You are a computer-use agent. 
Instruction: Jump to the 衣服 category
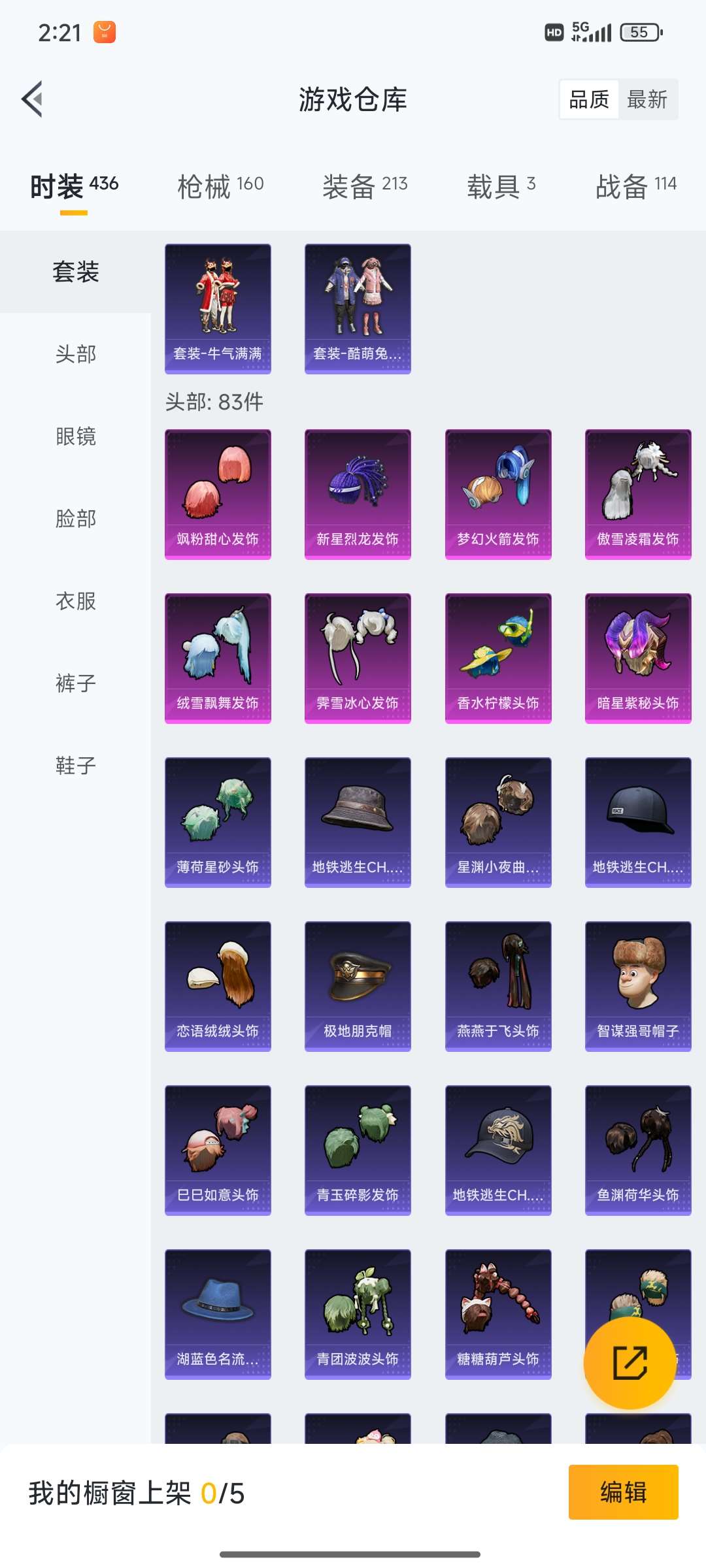coord(76,601)
